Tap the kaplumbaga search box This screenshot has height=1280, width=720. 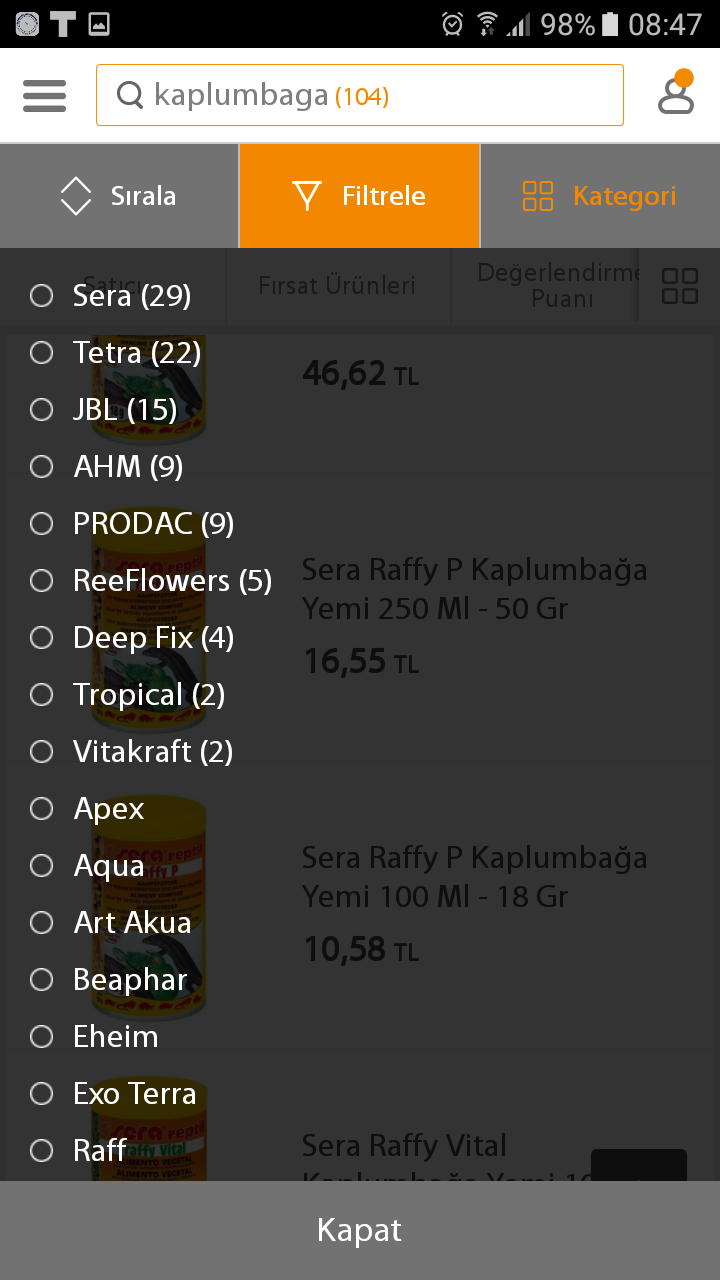(360, 95)
